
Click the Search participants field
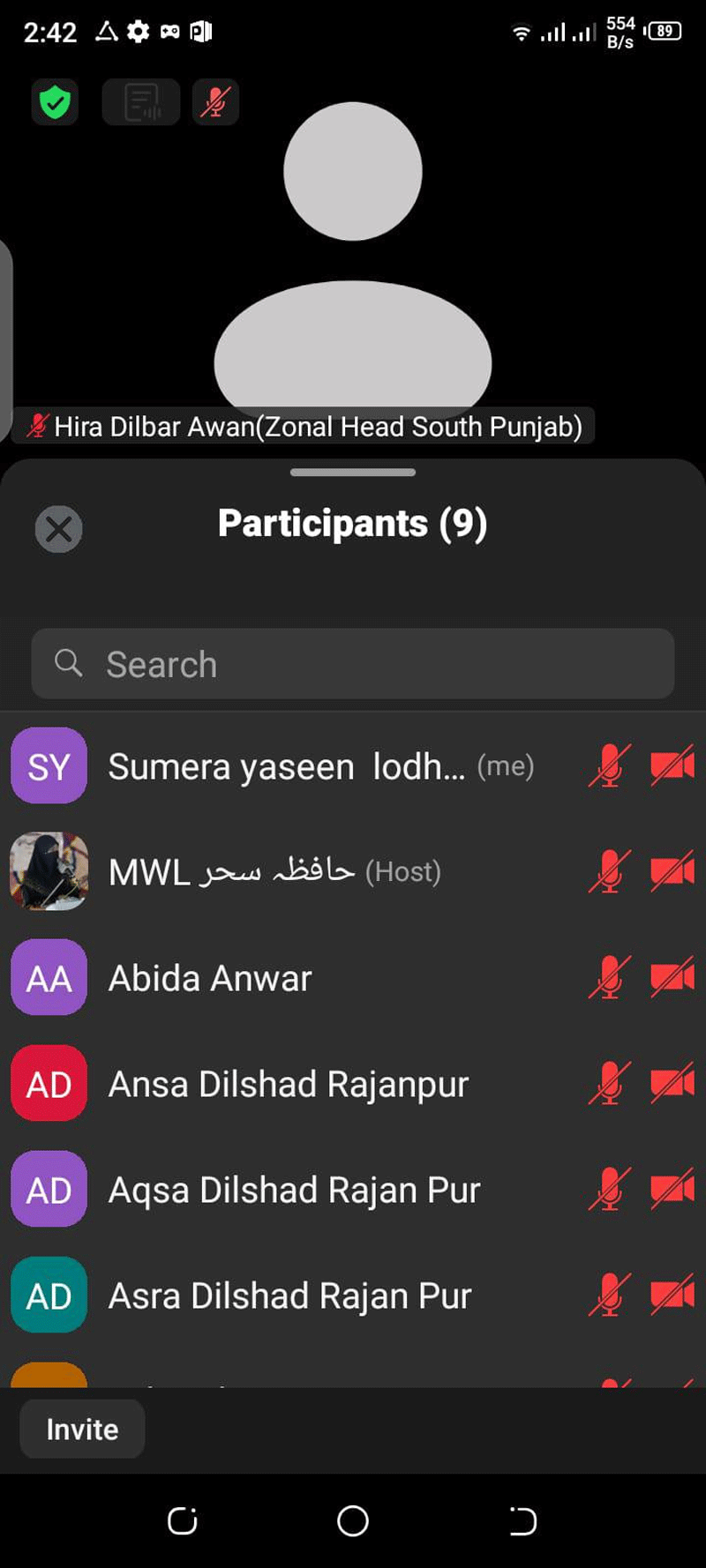click(x=353, y=663)
